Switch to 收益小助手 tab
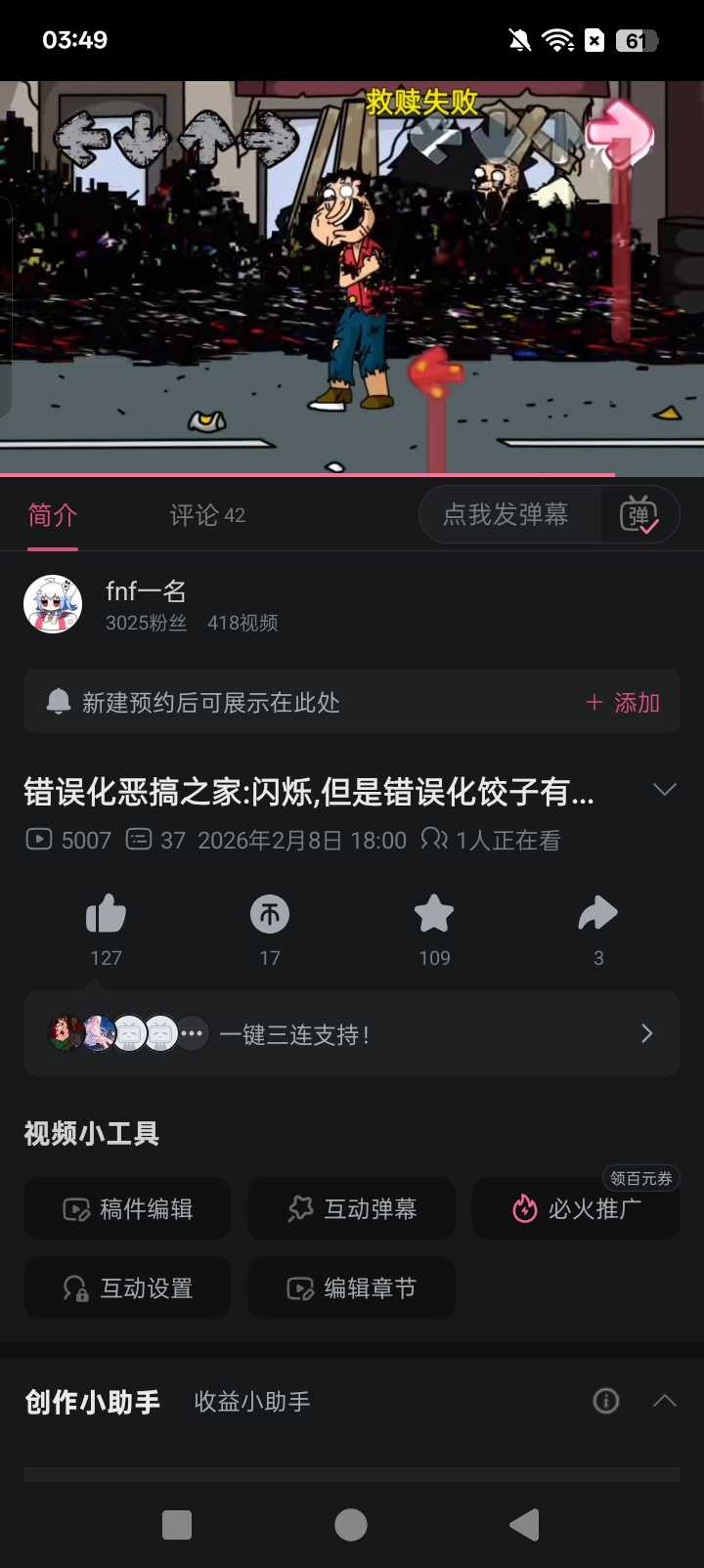 click(252, 1402)
